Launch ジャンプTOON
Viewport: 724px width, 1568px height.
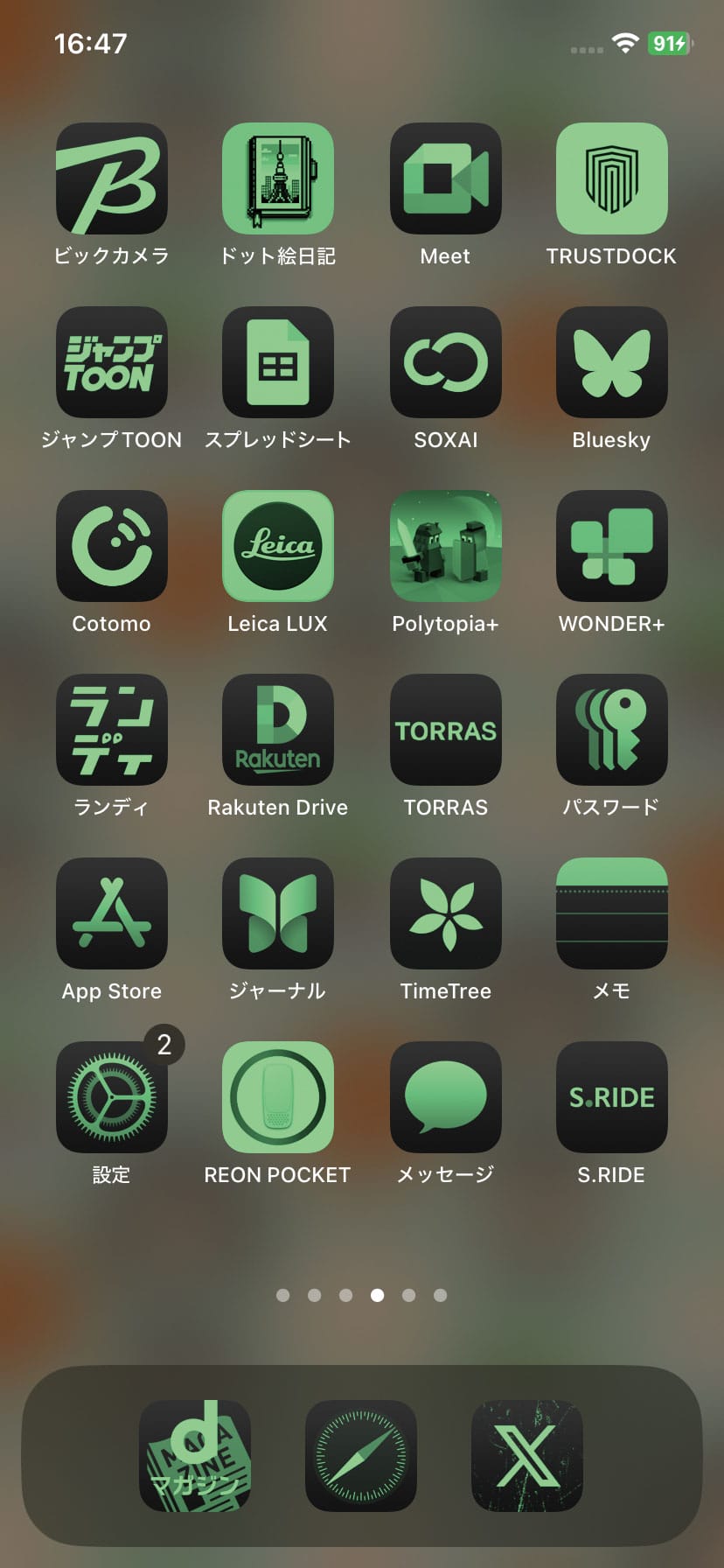tap(111, 361)
